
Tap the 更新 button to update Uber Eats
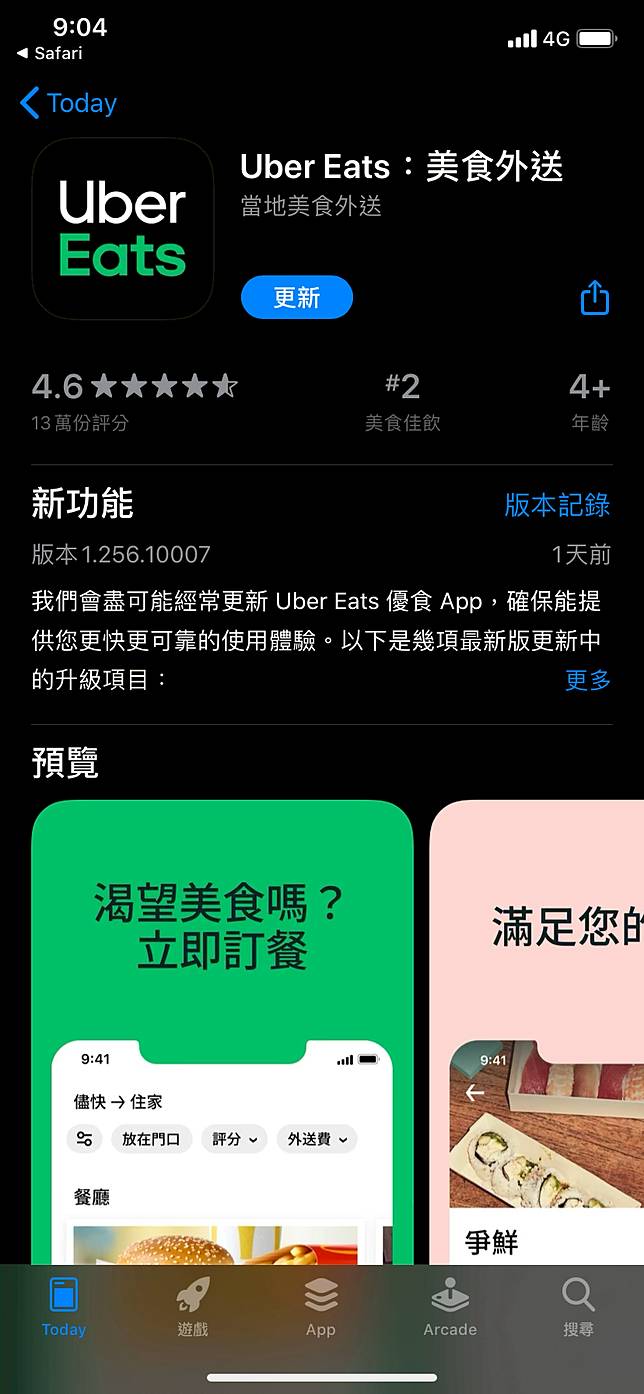point(297,297)
